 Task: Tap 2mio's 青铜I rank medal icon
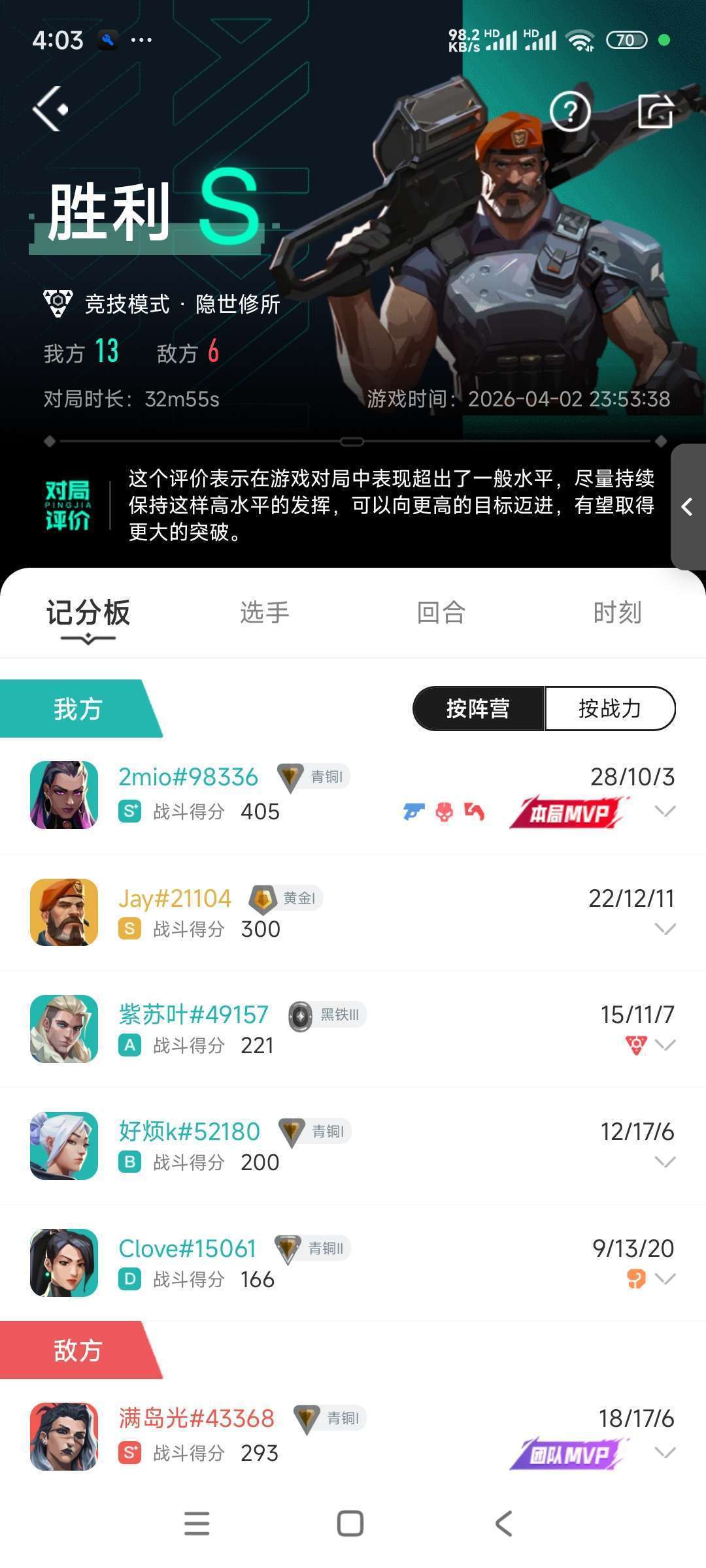tap(290, 777)
